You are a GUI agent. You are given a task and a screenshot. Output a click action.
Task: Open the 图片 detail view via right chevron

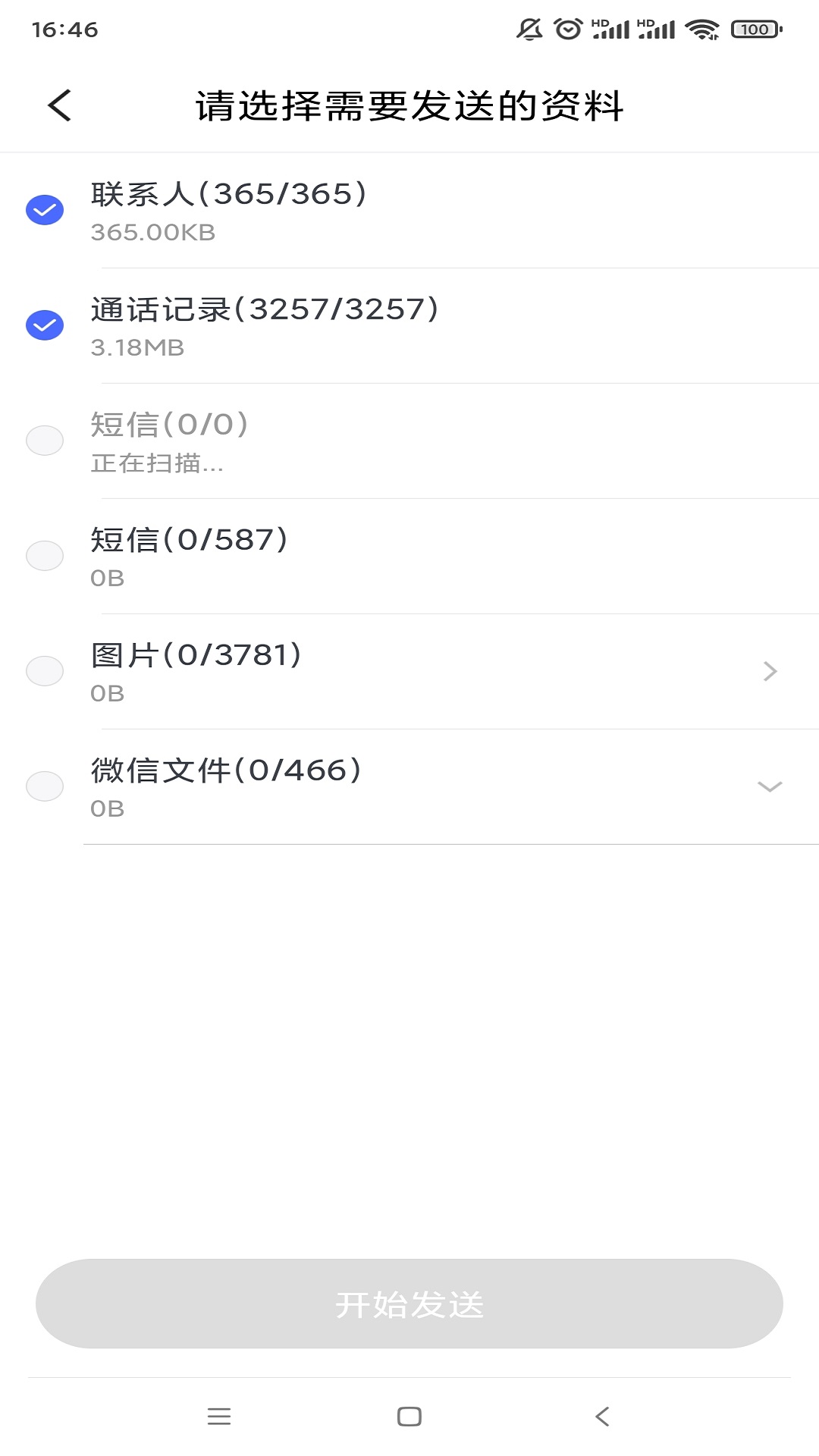(x=769, y=670)
